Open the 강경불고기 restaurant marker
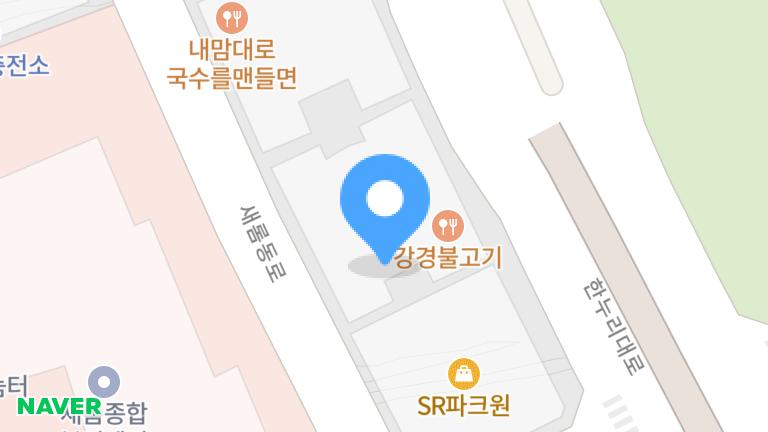The height and width of the screenshot is (432, 768). click(448, 225)
